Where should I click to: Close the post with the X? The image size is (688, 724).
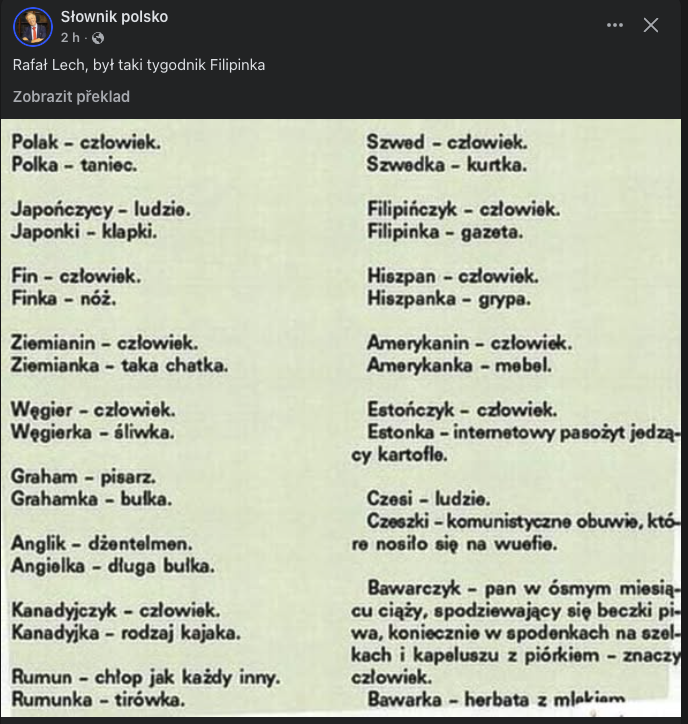[x=651, y=26]
